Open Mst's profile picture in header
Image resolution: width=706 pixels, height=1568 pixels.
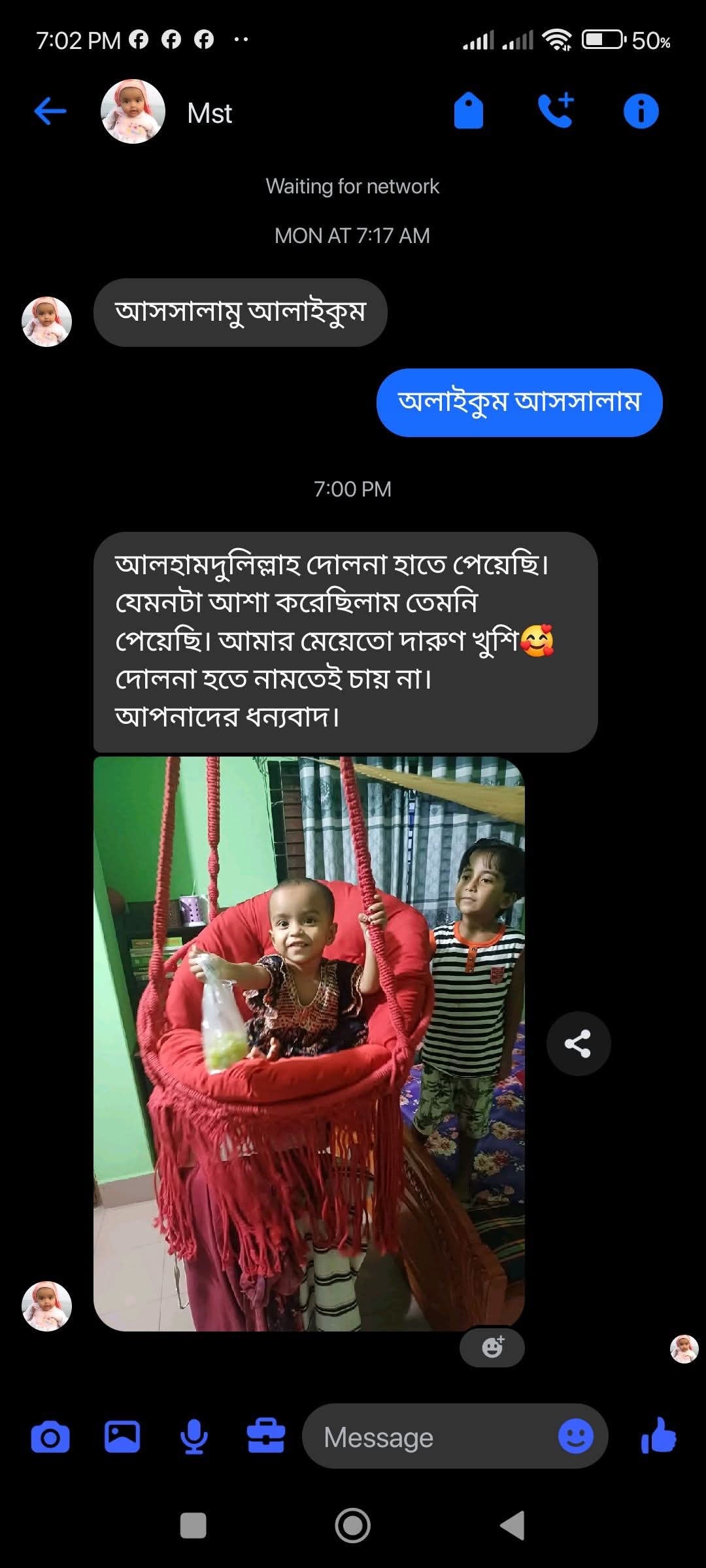click(133, 112)
